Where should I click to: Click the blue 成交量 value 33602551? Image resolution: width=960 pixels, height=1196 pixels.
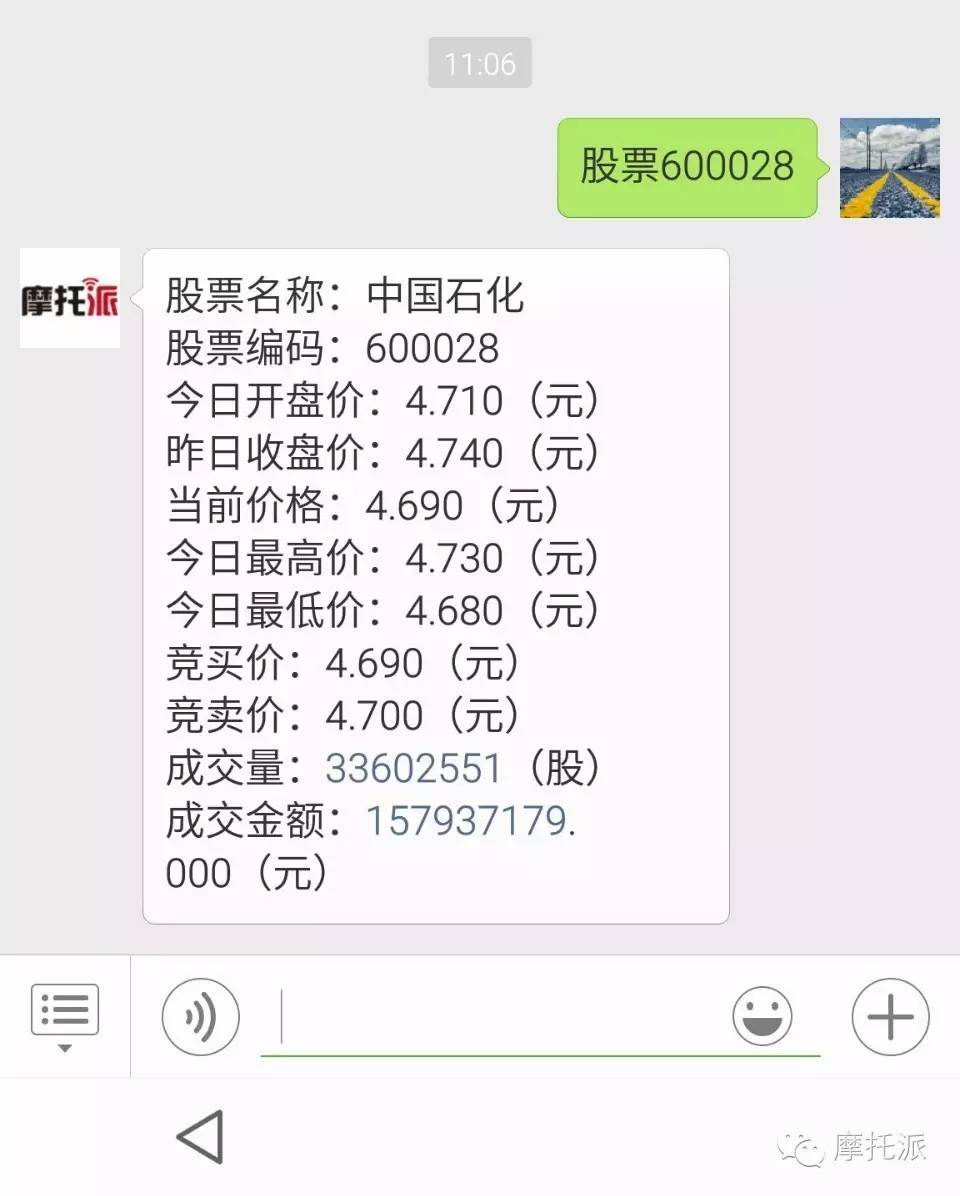pos(412,769)
